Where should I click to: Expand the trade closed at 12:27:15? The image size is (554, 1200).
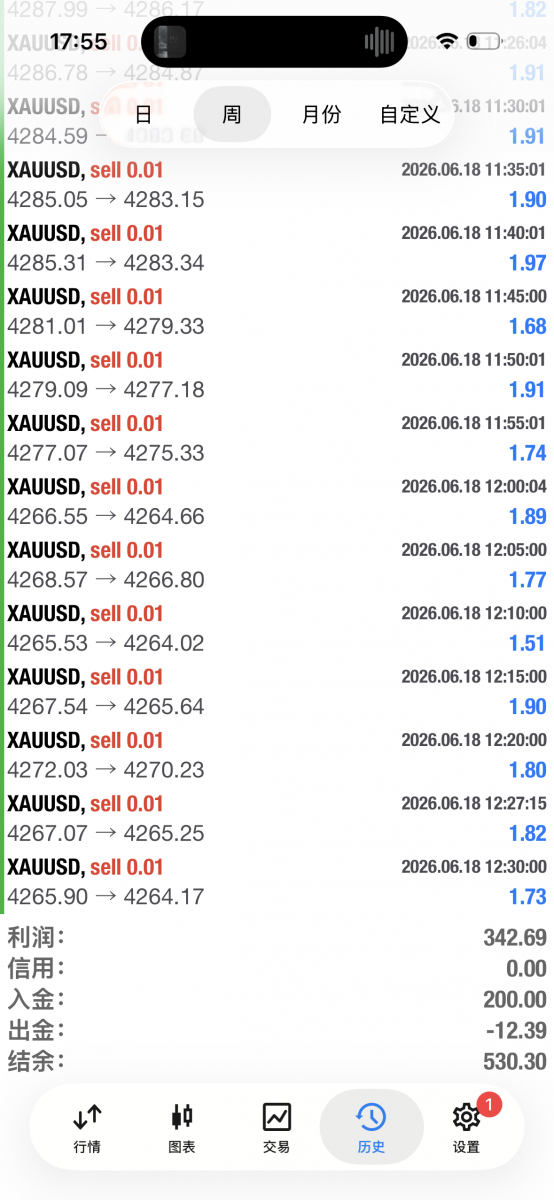(x=277, y=819)
